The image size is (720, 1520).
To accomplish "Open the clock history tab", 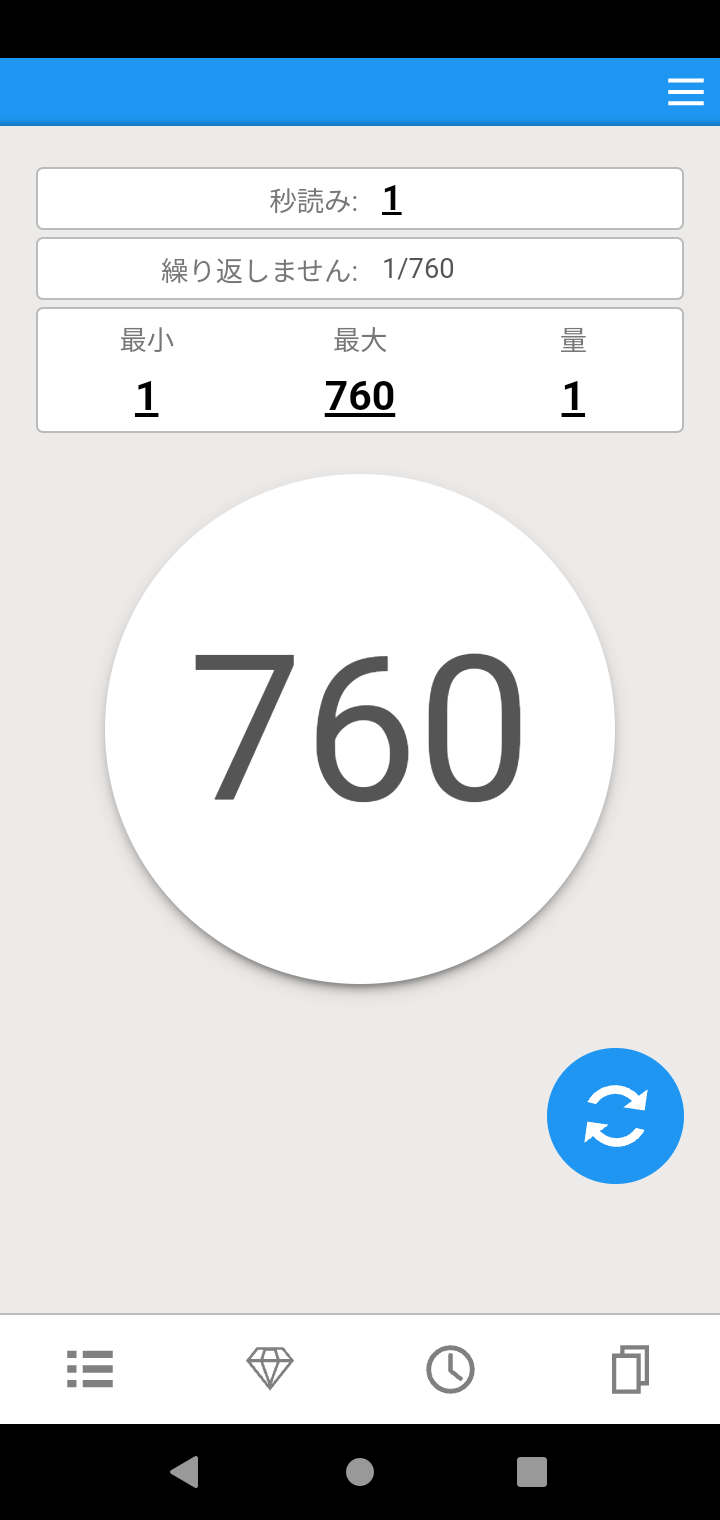I will (x=450, y=1369).
